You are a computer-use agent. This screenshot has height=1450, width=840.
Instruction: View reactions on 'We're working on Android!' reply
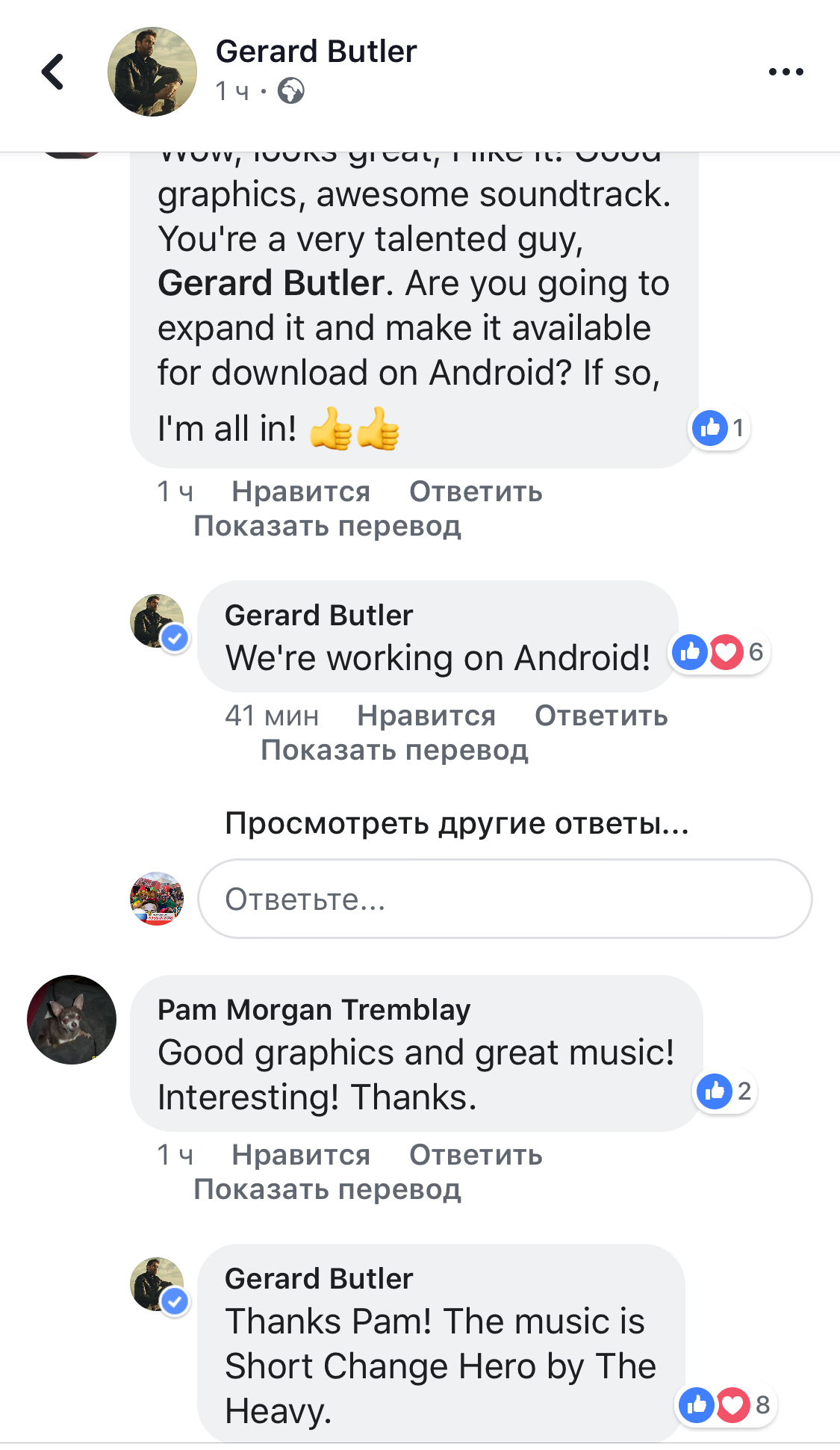pos(718,652)
